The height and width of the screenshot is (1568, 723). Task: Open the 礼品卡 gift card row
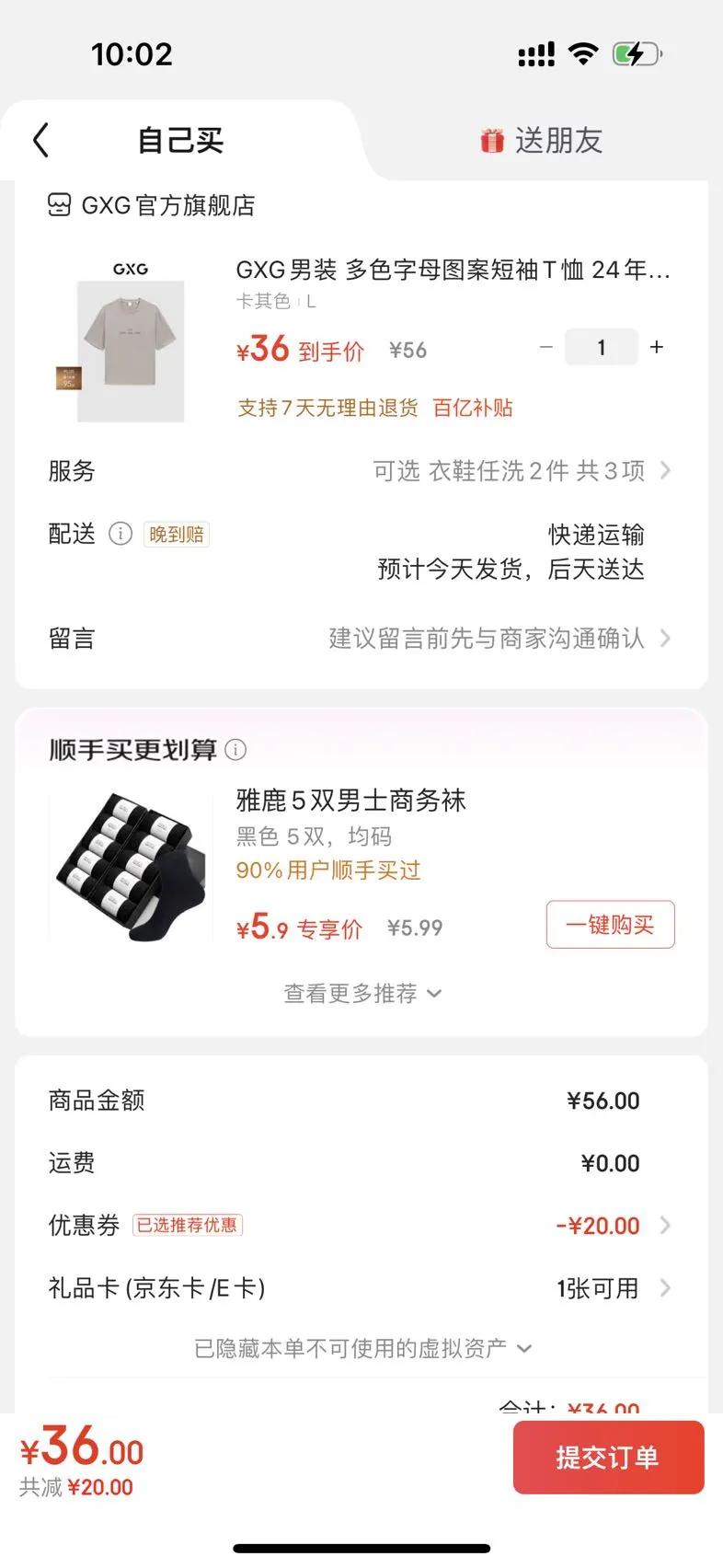(x=359, y=1288)
